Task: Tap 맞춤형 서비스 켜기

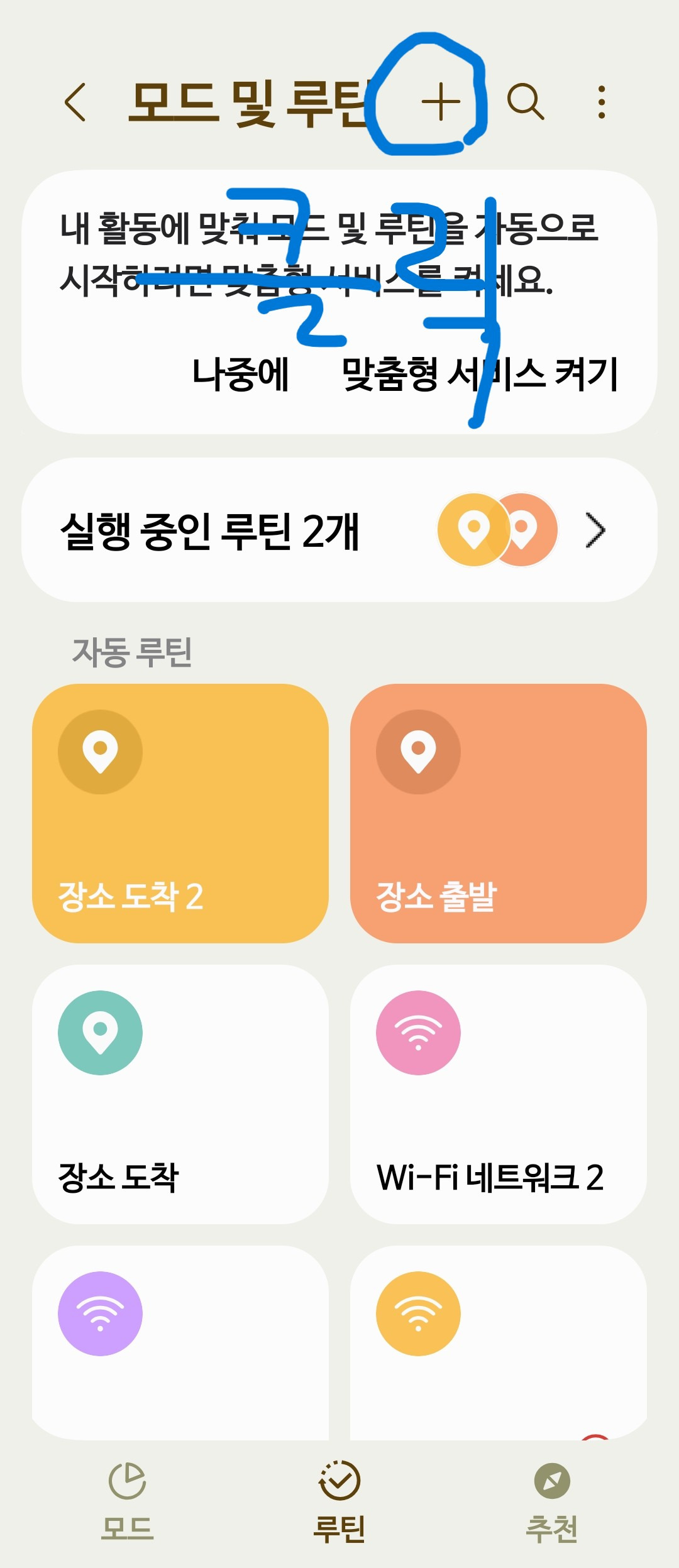Action: [x=480, y=375]
